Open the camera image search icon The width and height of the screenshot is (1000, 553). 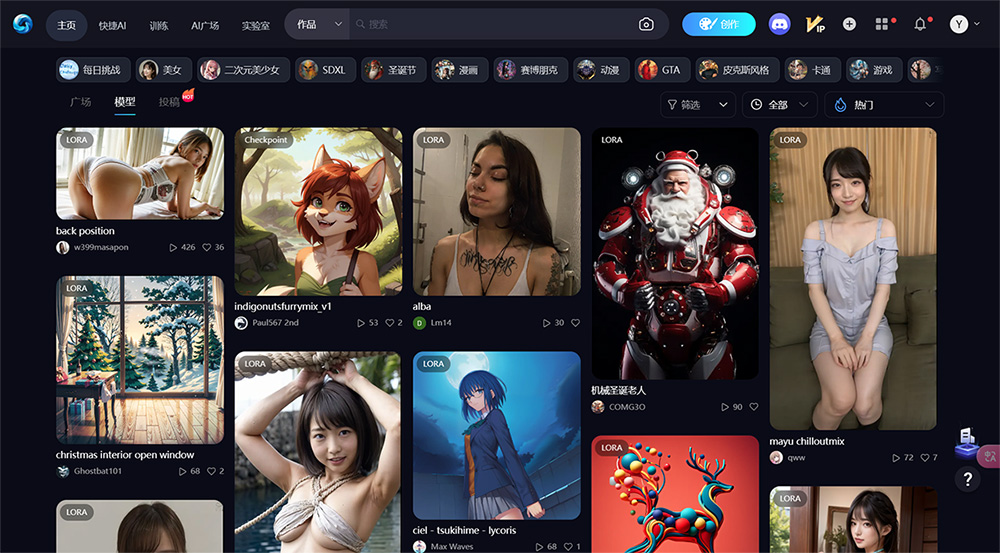pyautogui.click(x=646, y=24)
